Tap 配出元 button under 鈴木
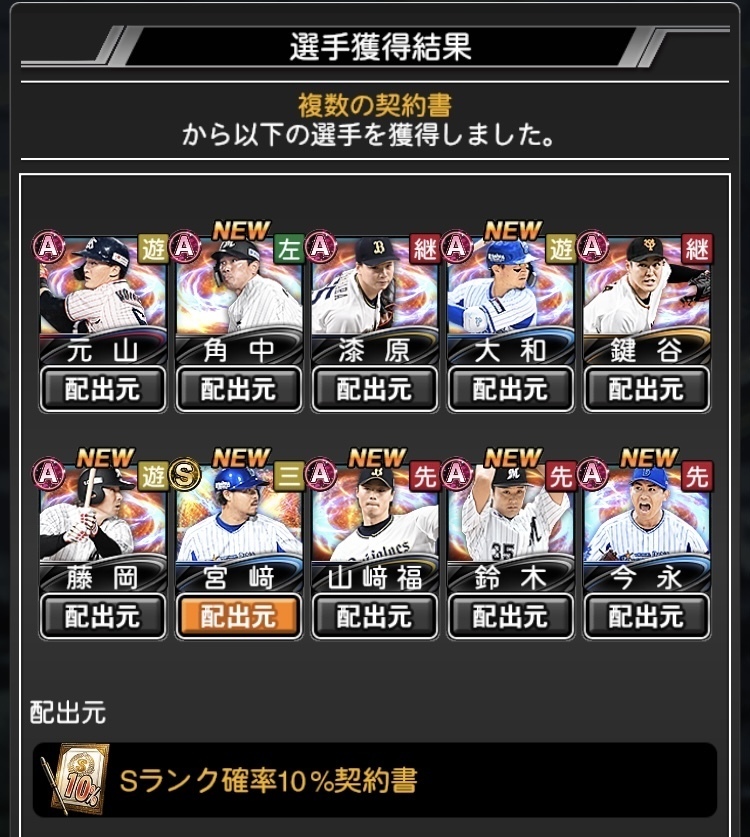The image size is (750, 837). pyautogui.click(x=511, y=616)
